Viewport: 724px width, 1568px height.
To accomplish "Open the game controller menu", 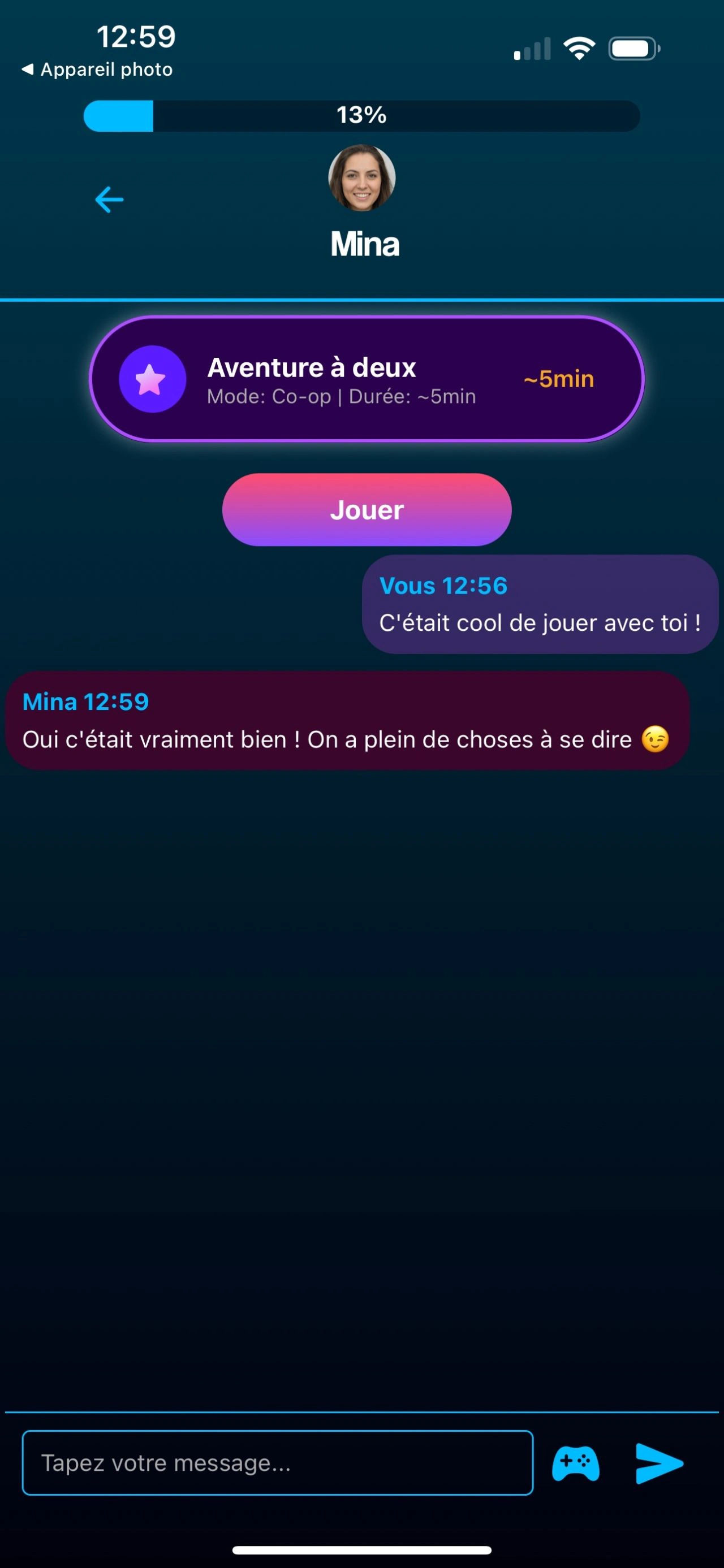I will point(575,1463).
